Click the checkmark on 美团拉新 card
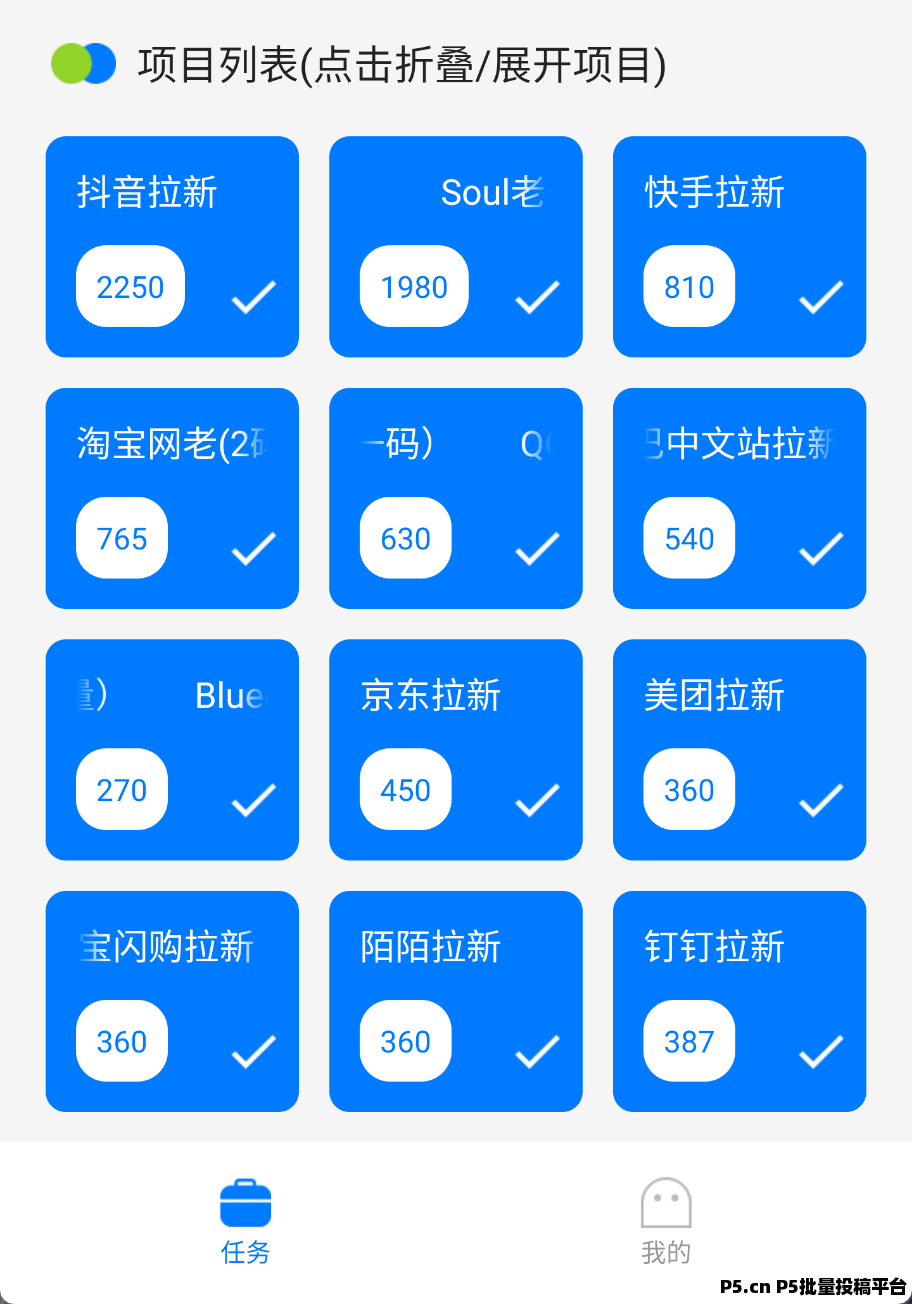Viewport: 912px width, 1304px height. click(820, 799)
